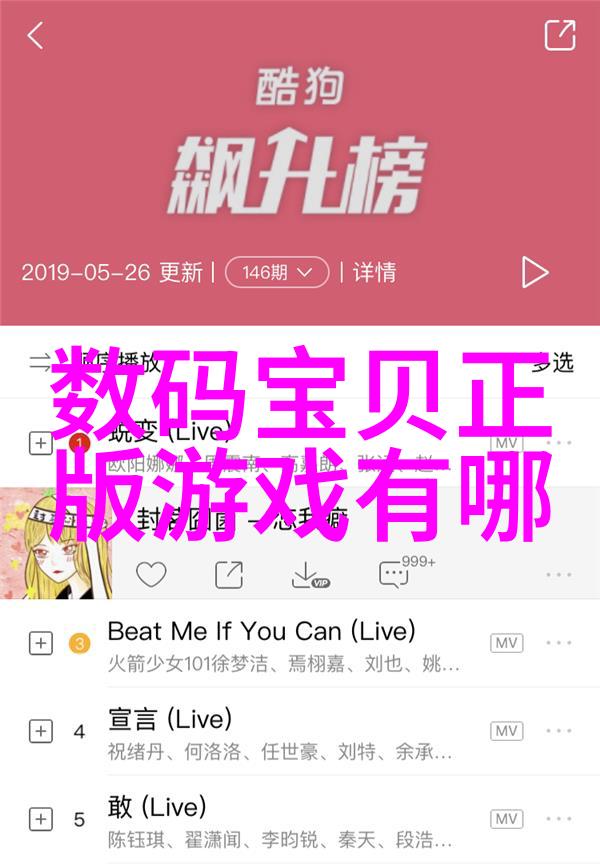This screenshot has width=600, height=864.
Task: Add 敢 (Live) with its plus icon
Action: 40,818
